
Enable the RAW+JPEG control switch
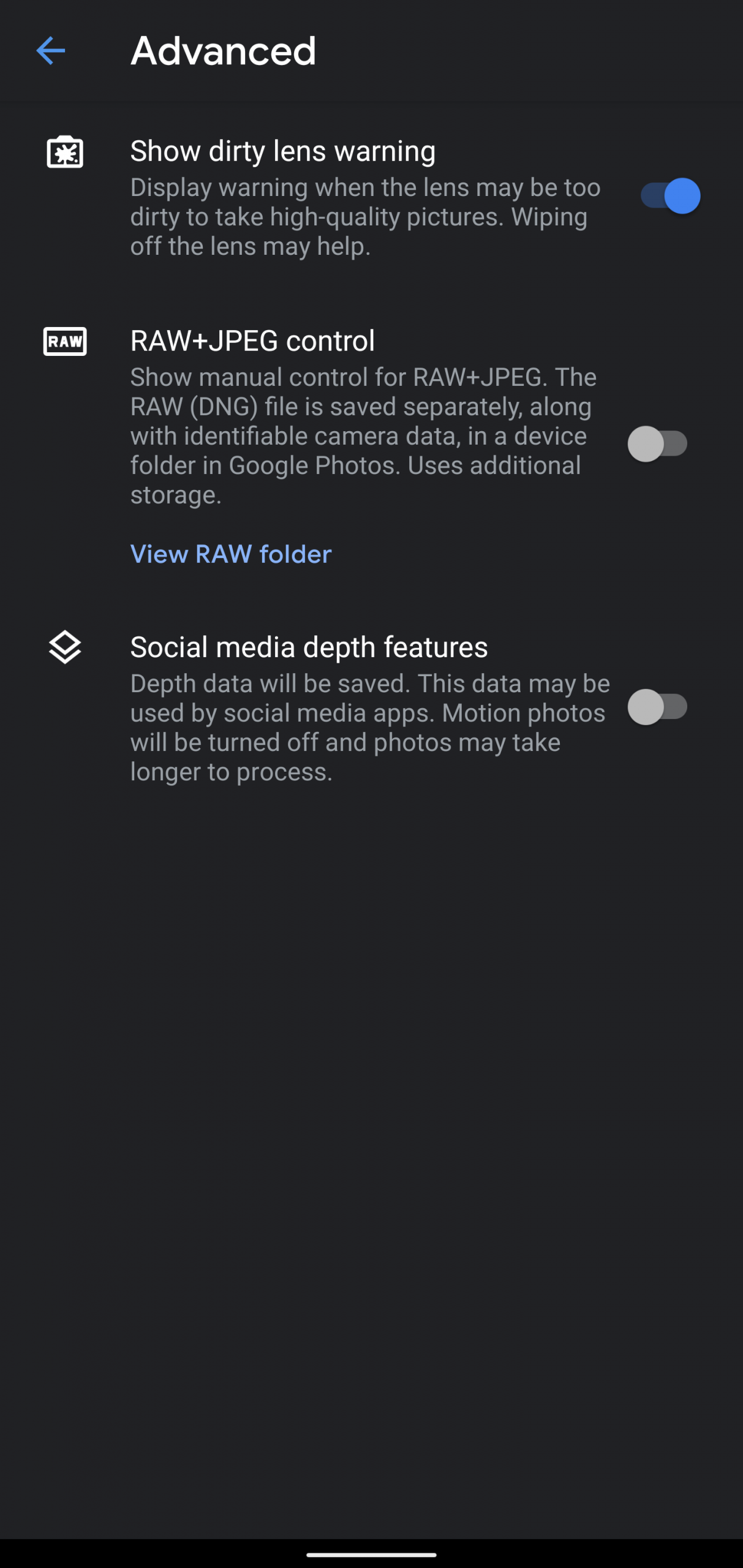(658, 443)
